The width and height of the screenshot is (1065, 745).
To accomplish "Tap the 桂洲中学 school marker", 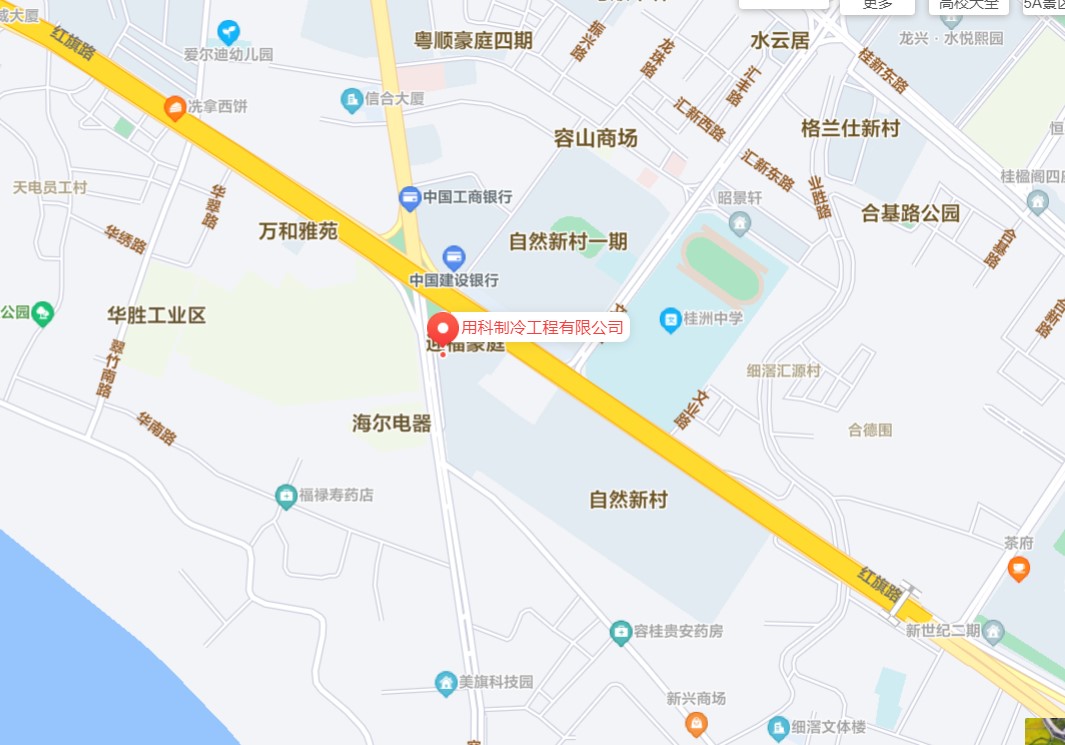I will click(671, 320).
